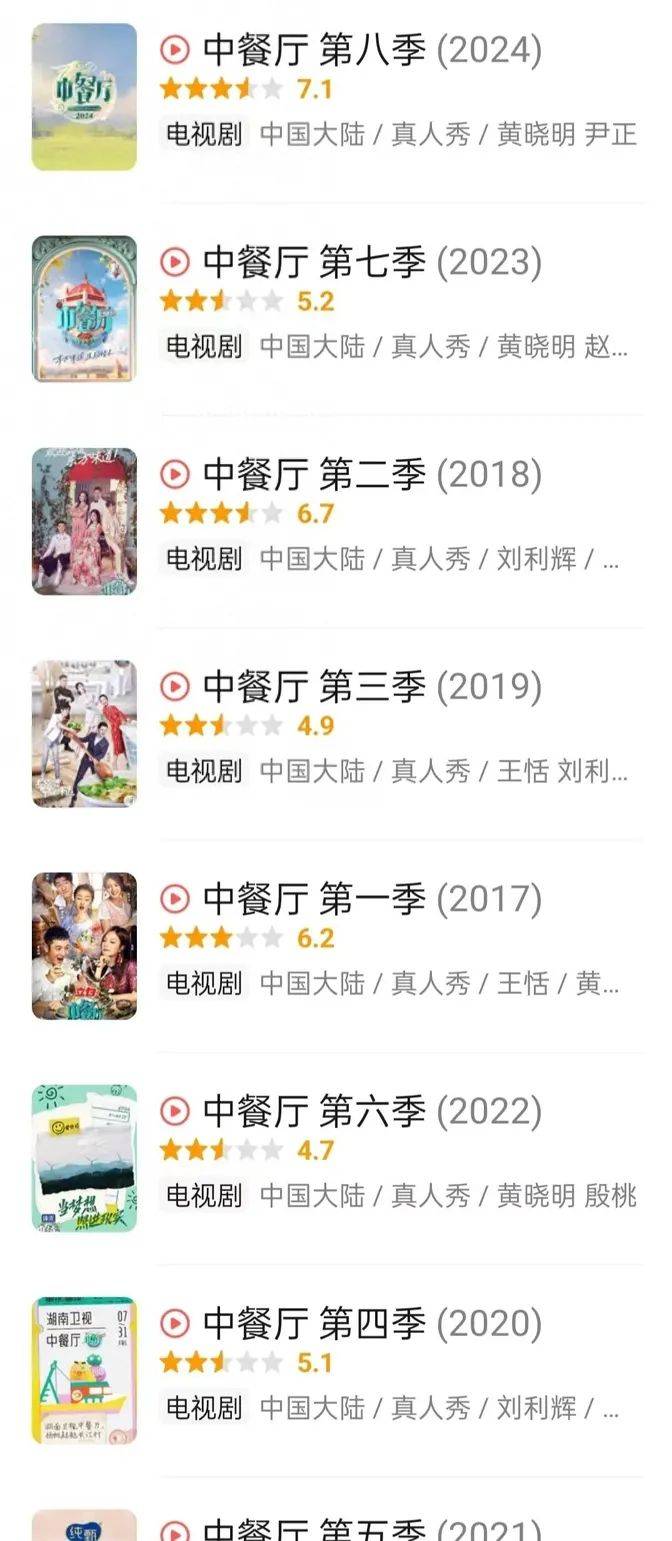The image size is (672, 1541).
Task: Open 中餐厅 第二季 (2018) result
Action: click(x=336, y=521)
